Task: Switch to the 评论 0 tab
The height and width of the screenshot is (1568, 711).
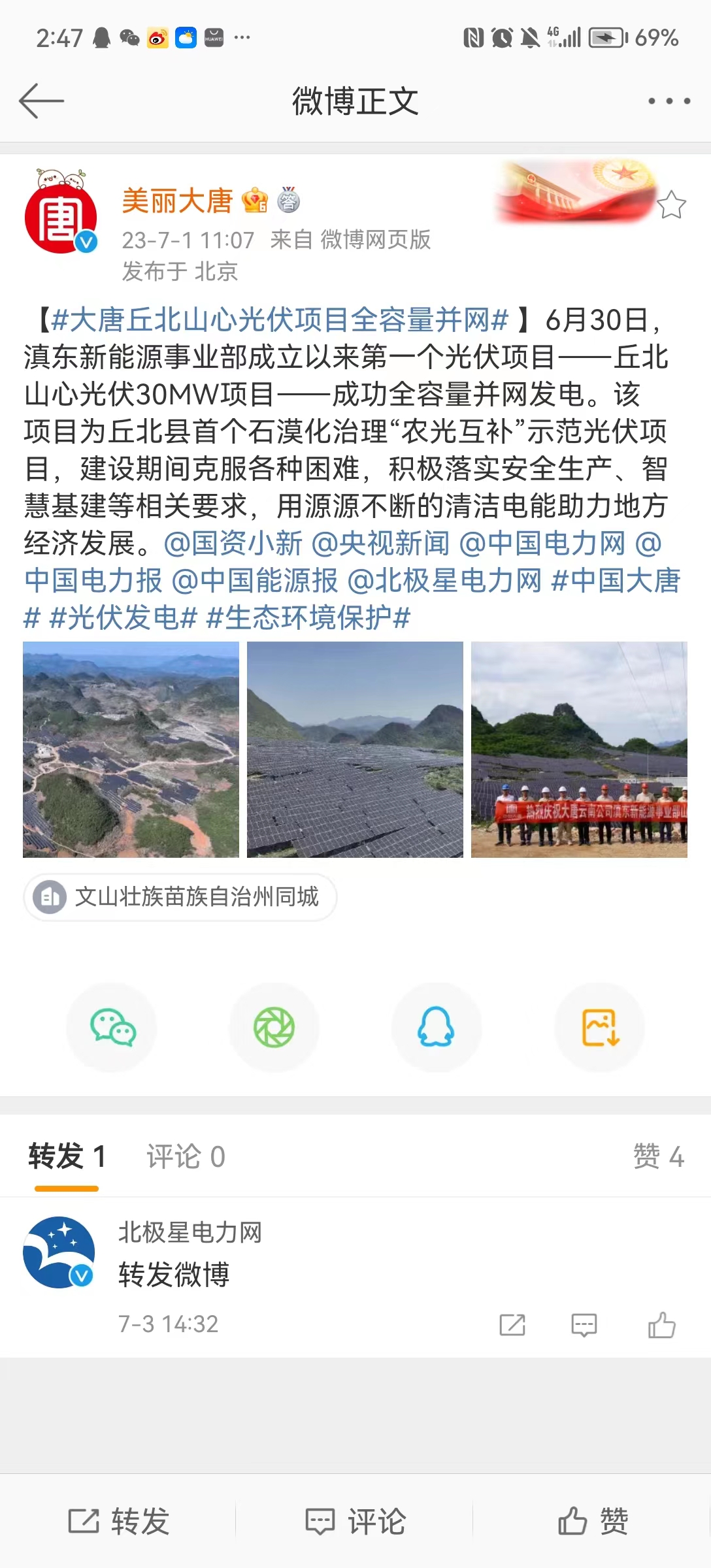Action: pos(186,1157)
